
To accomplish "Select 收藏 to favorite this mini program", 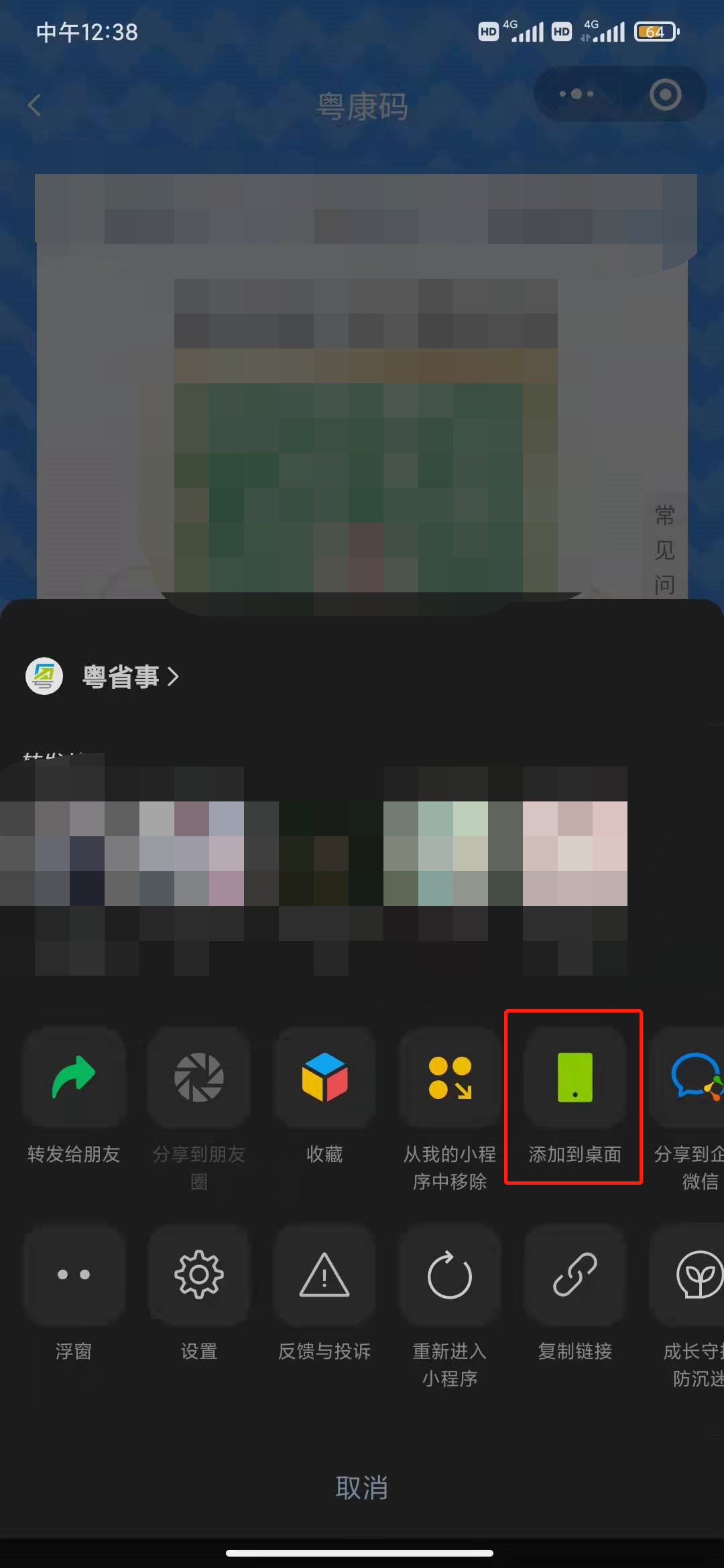I will tap(324, 1078).
